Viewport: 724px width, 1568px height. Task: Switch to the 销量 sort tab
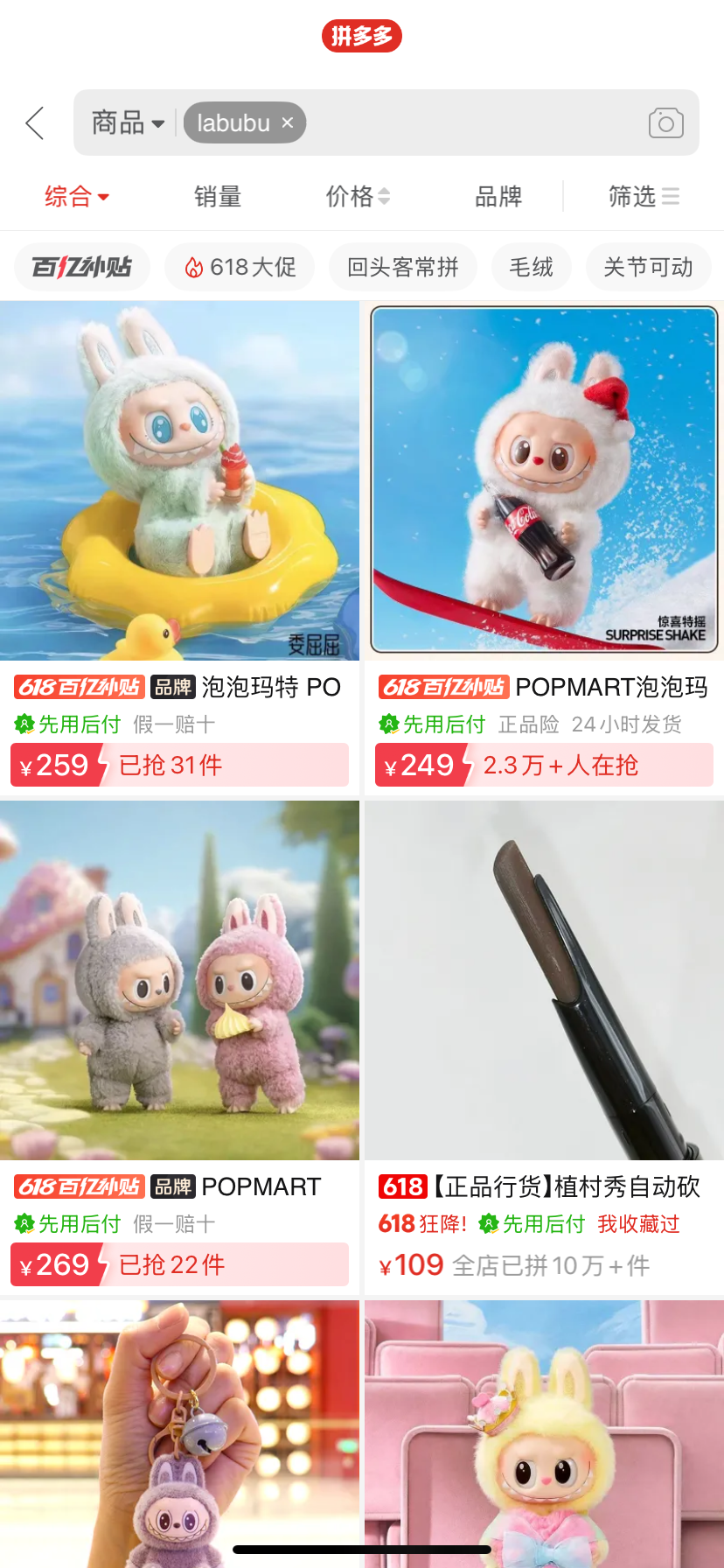tap(217, 197)
